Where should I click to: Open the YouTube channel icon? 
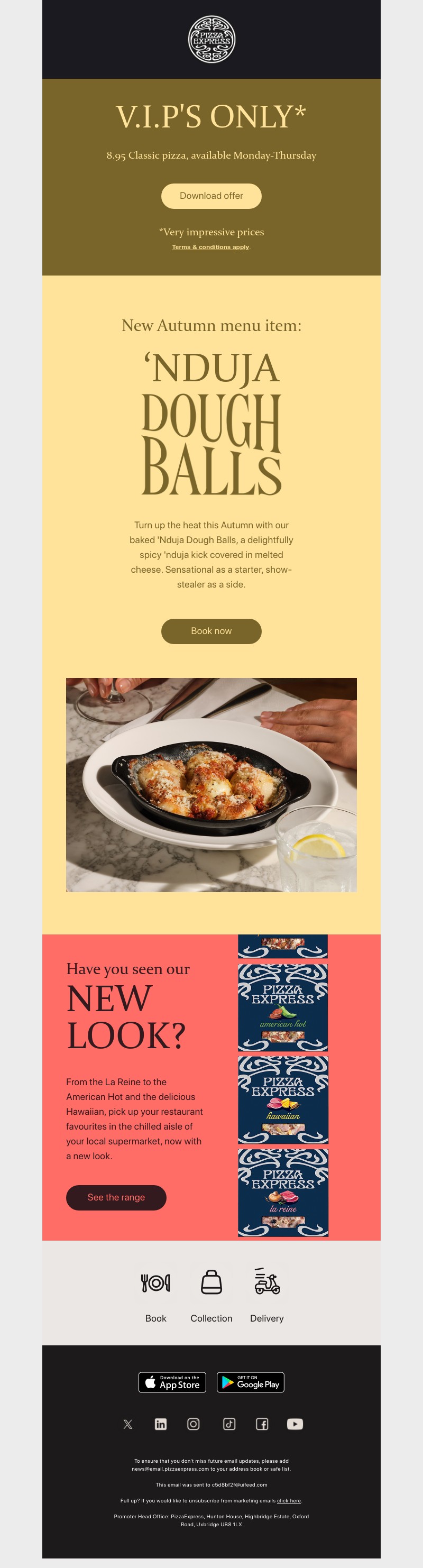[x=295, y=1424]
